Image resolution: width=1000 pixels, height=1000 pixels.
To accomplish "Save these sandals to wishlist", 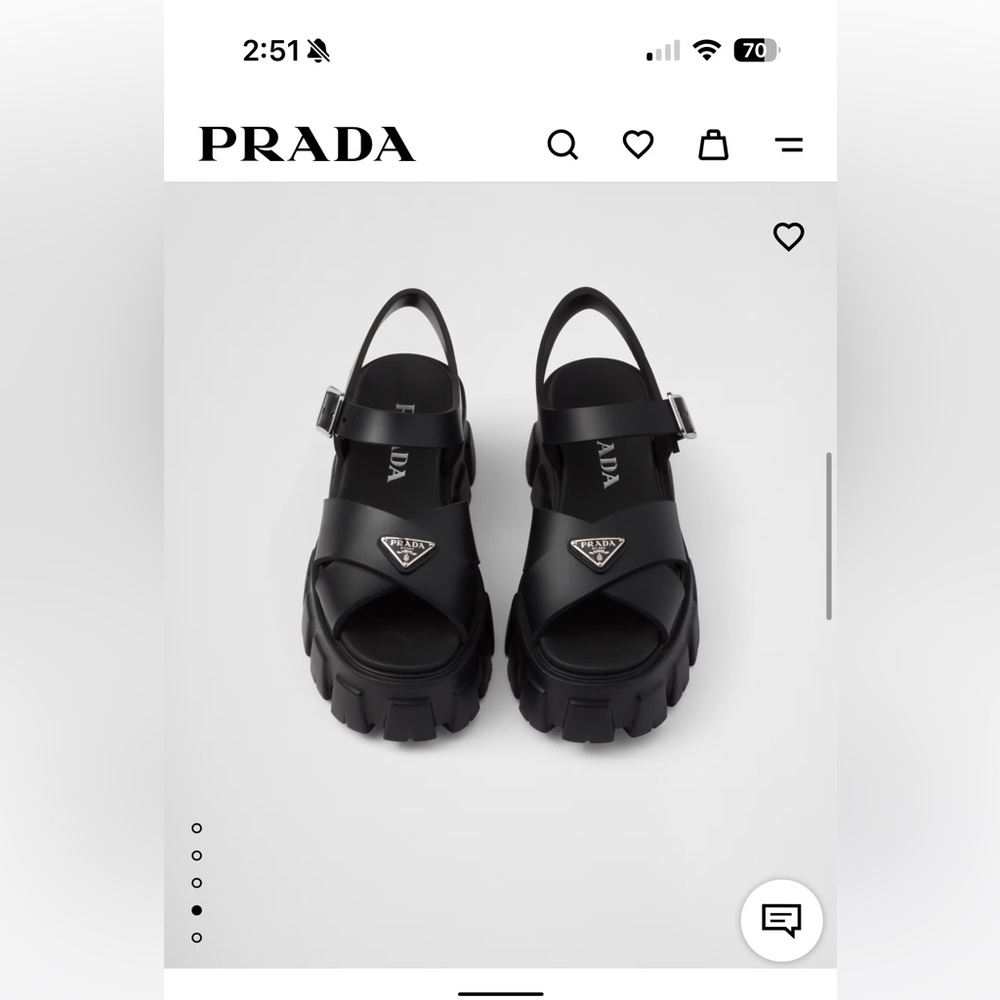I will [789, 237].
